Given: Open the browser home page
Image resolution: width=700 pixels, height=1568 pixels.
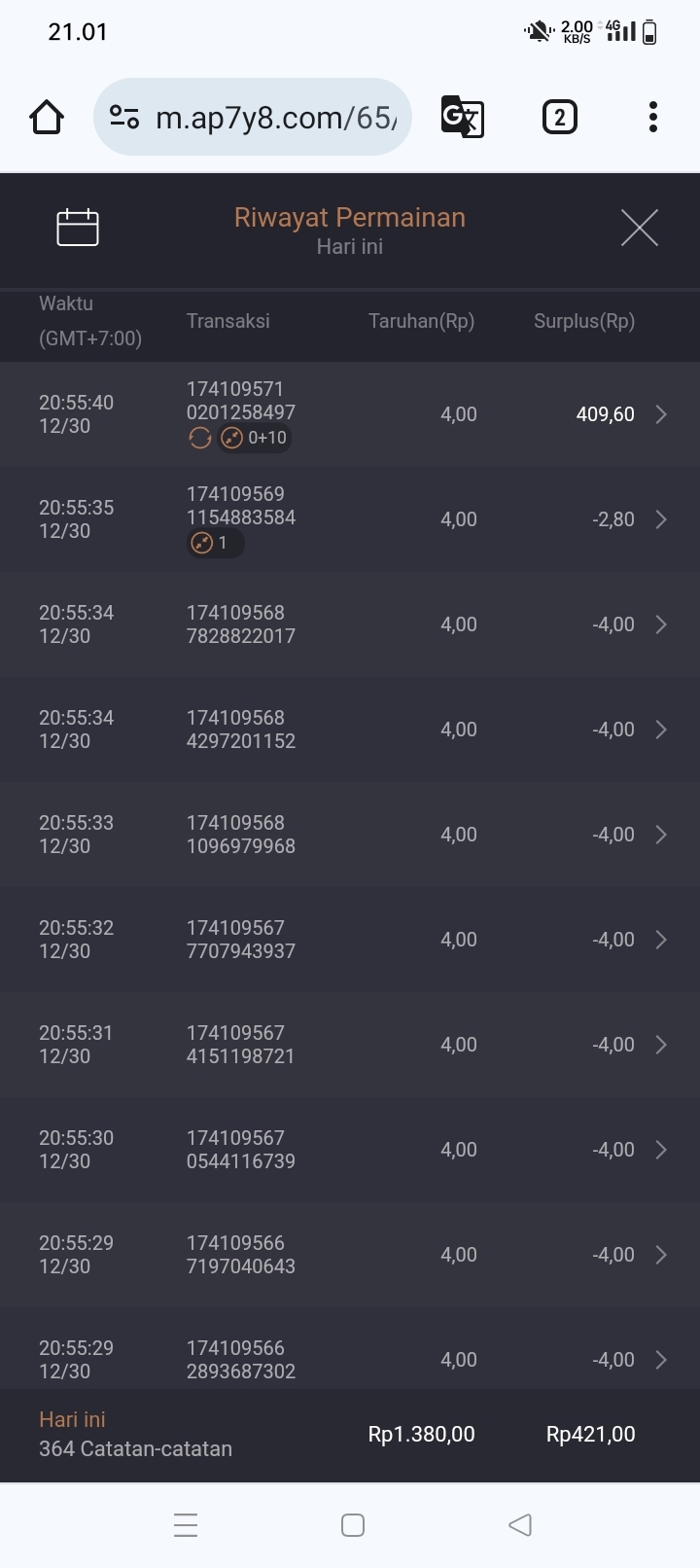Looking at the screenshot, I should [47, 118].
